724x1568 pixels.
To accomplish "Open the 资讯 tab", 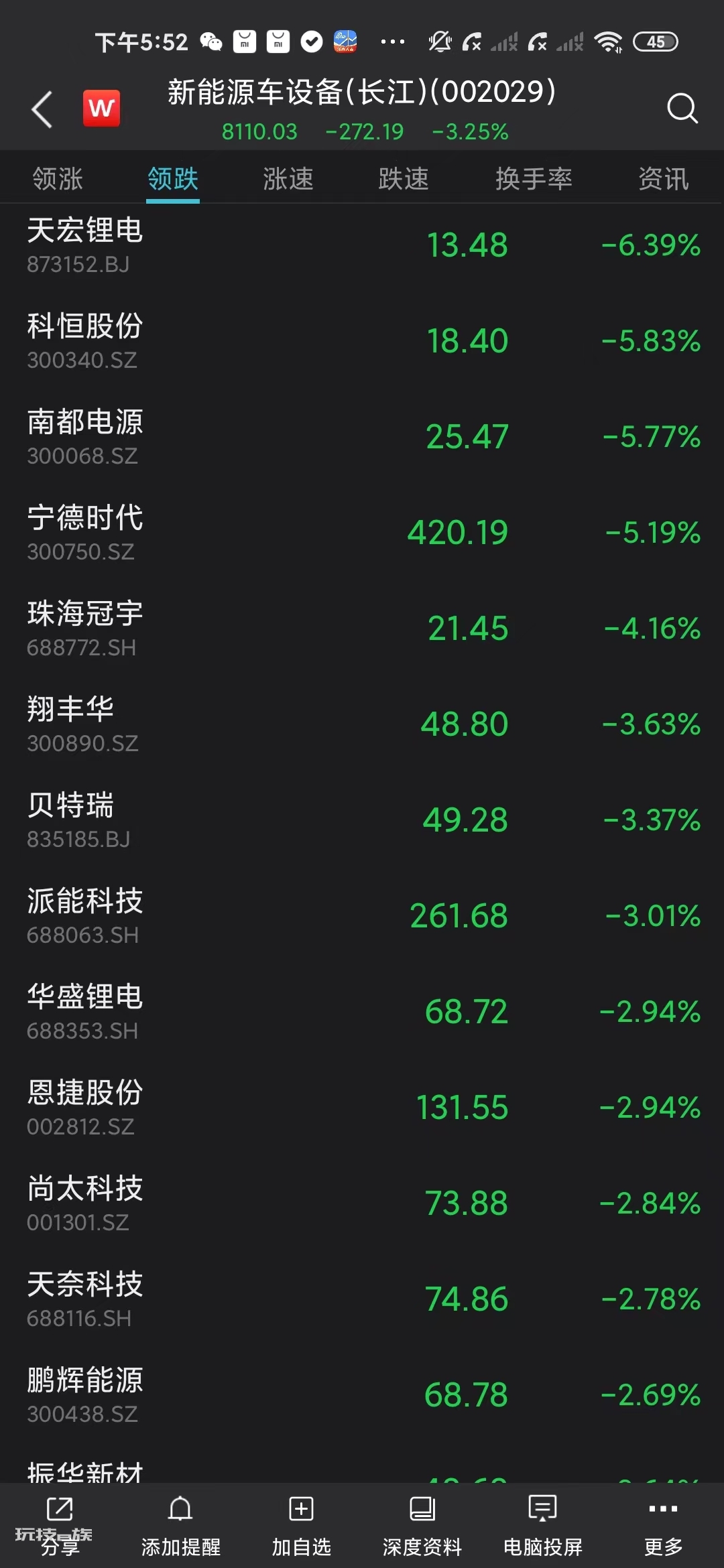I will click(x=663, y=179).
